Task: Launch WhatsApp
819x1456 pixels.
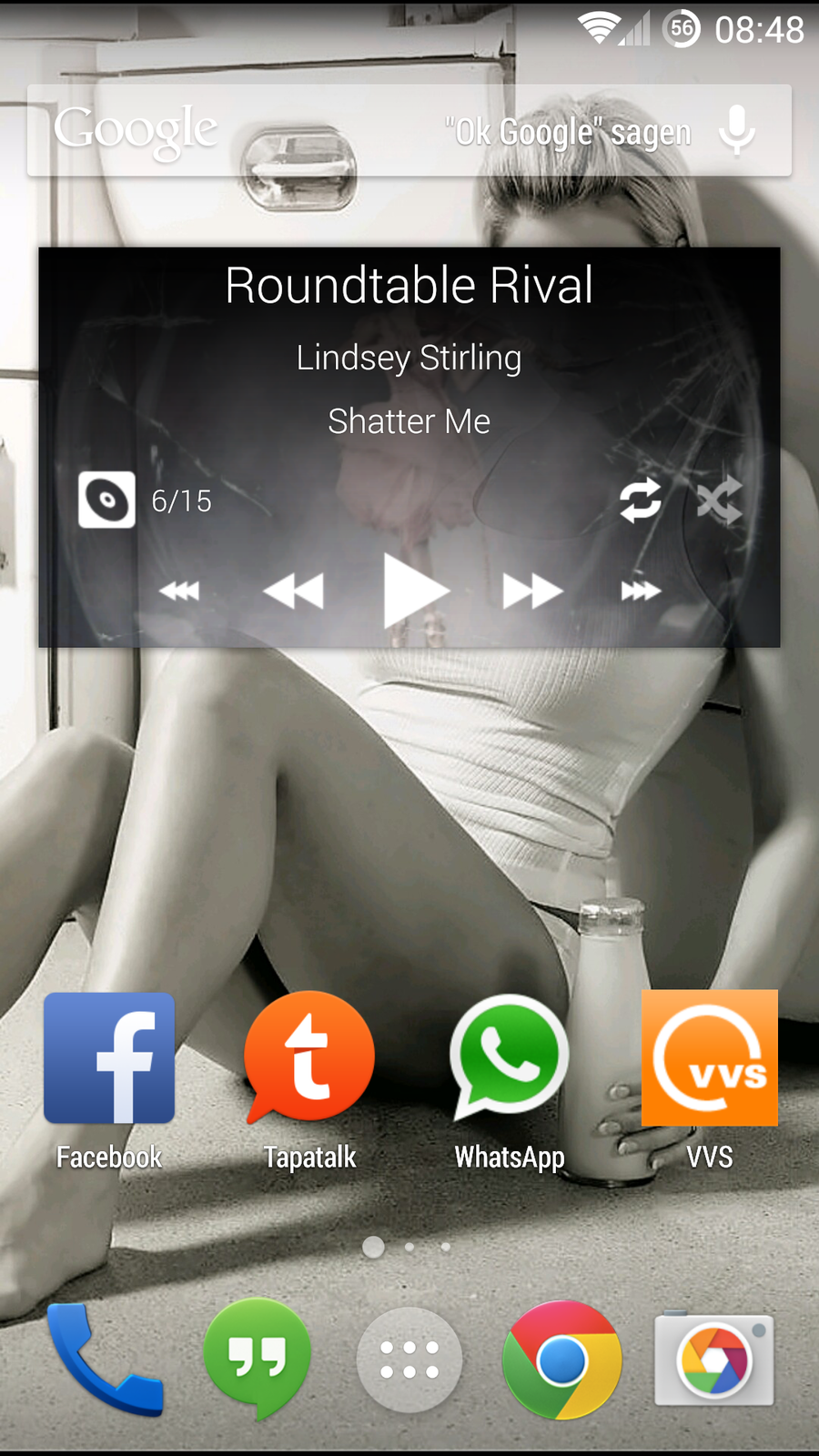Action: pyautogui.click(x=510, y=1058)
